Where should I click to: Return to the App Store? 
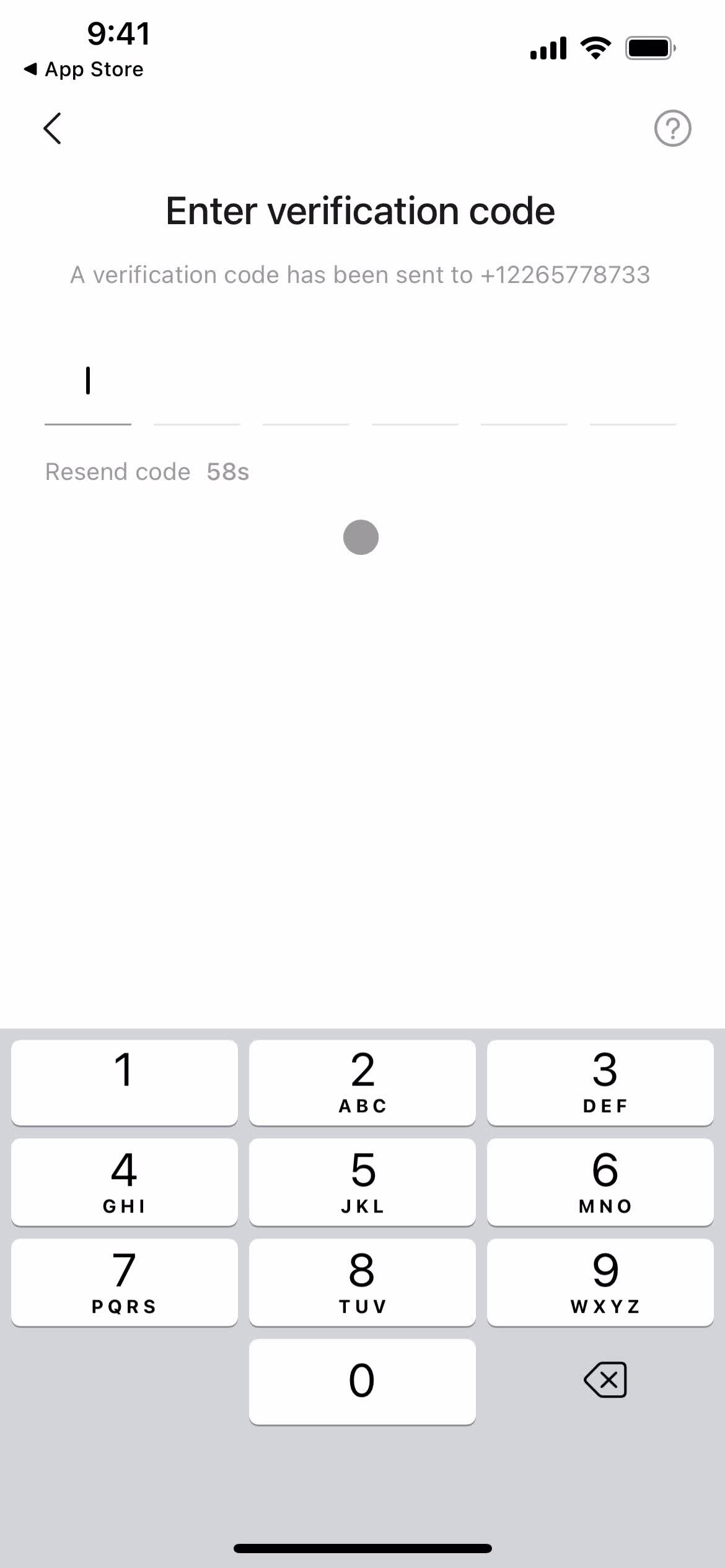pyautogui.click(x=83, y=69)
